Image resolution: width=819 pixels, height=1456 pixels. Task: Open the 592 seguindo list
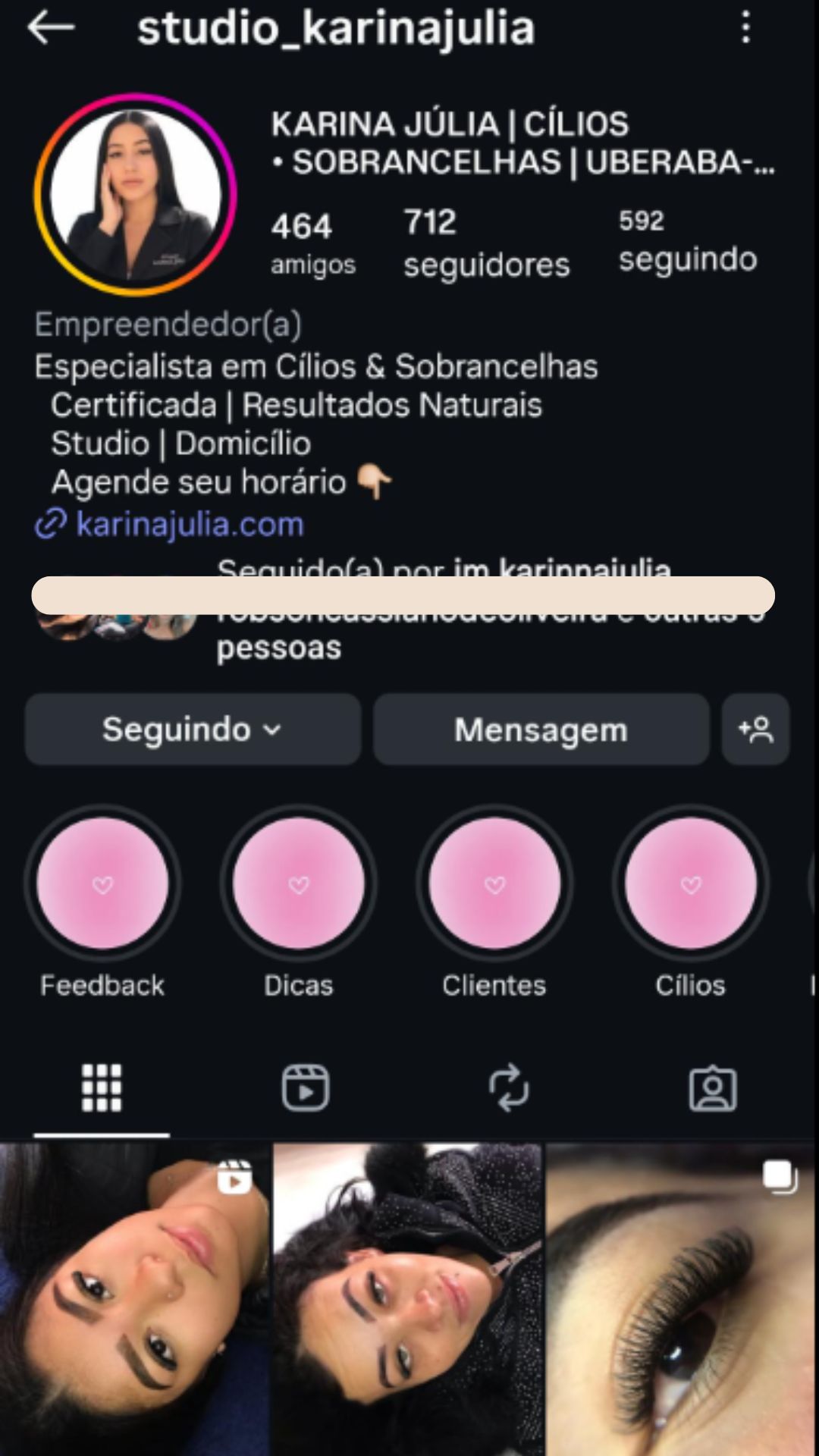[x=687, y=241]
